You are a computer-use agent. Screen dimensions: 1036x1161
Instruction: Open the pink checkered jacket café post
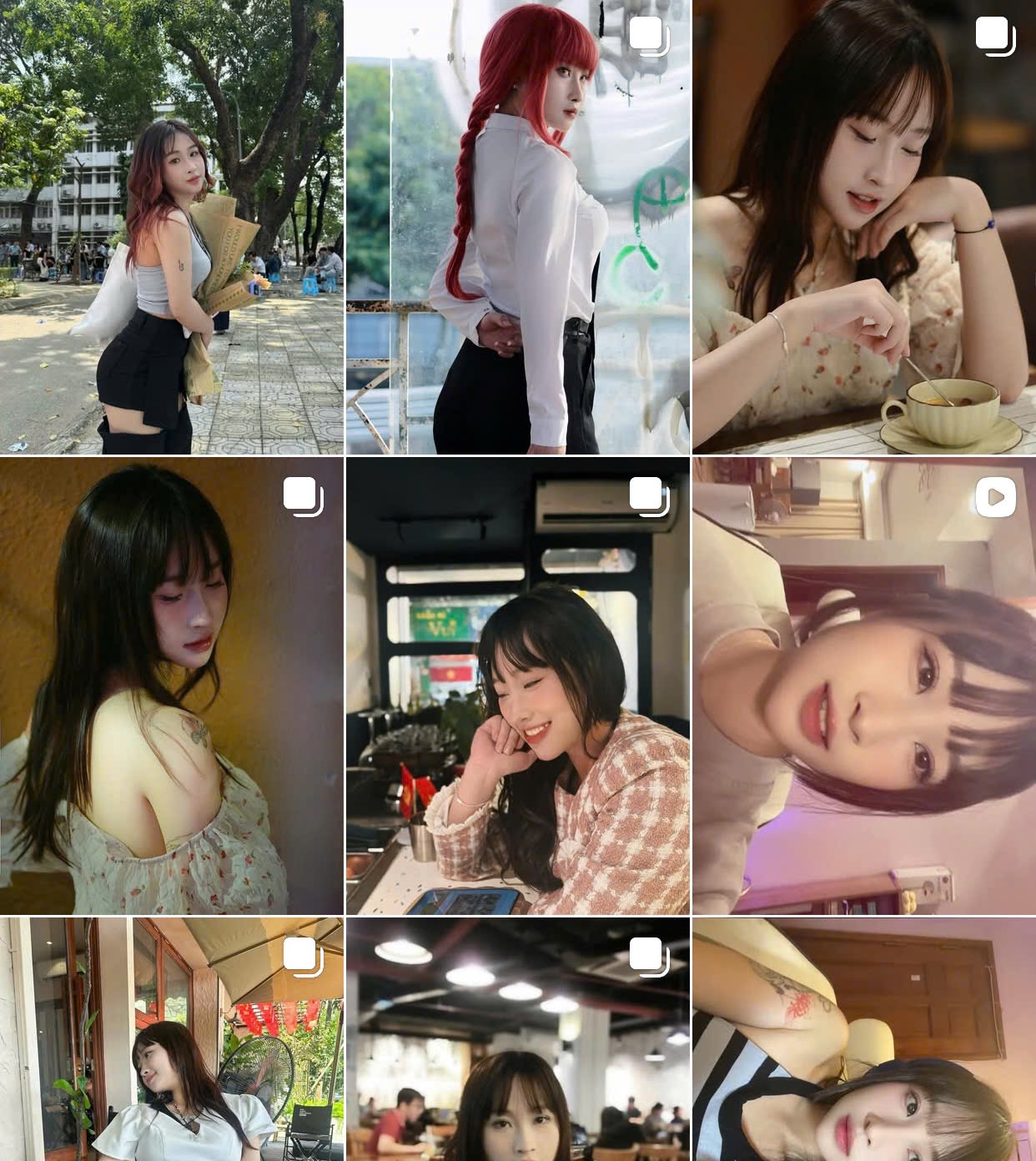[517, 686]
